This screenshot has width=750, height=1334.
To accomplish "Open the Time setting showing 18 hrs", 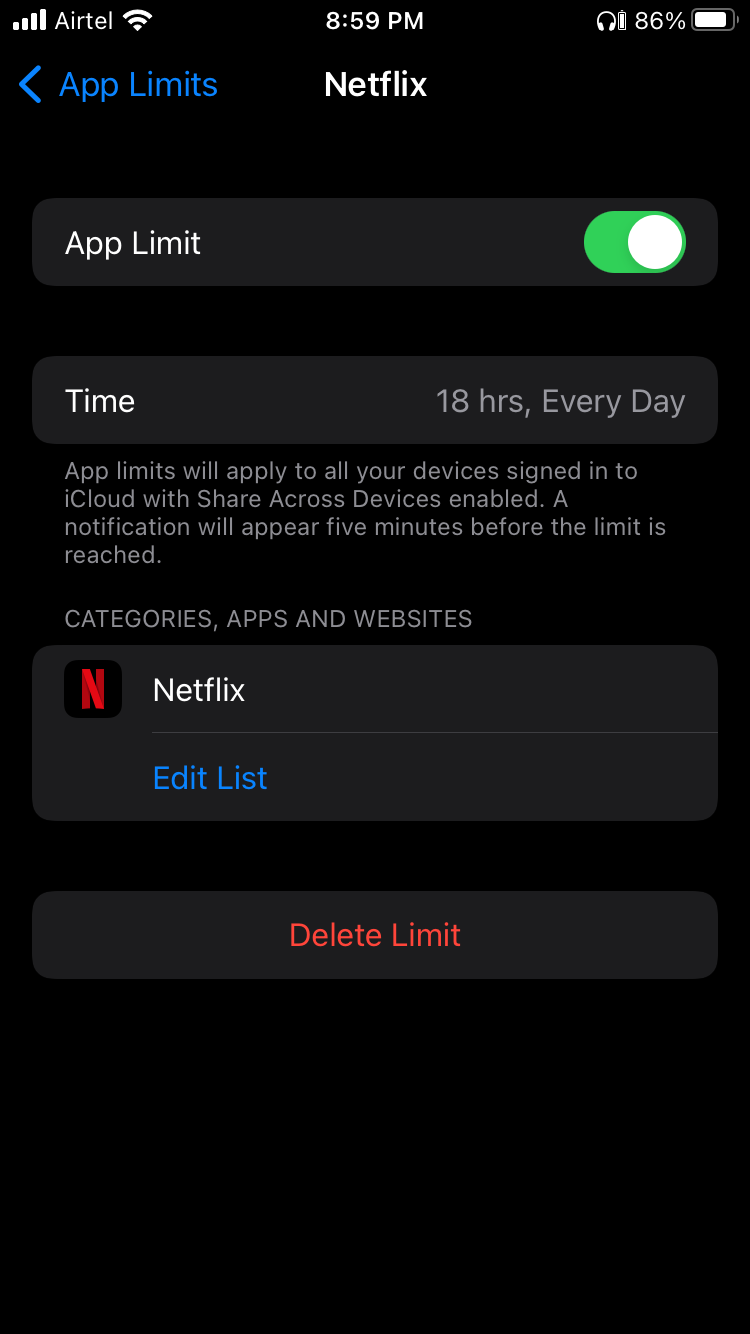I will (x=375, y=400).
